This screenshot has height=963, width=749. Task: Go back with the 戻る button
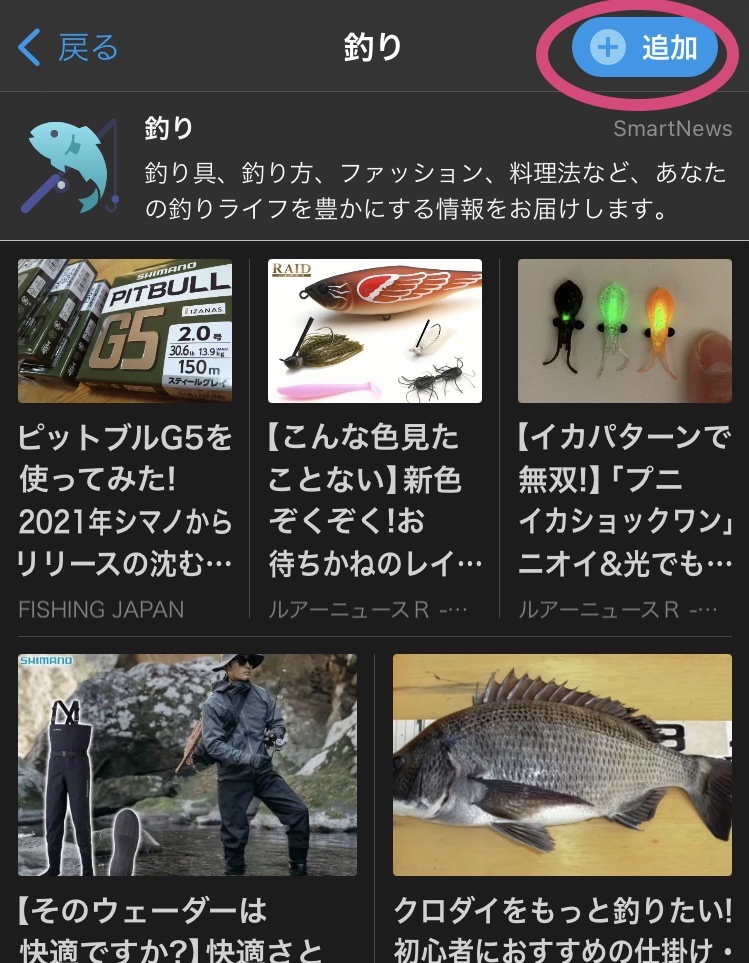68,47
